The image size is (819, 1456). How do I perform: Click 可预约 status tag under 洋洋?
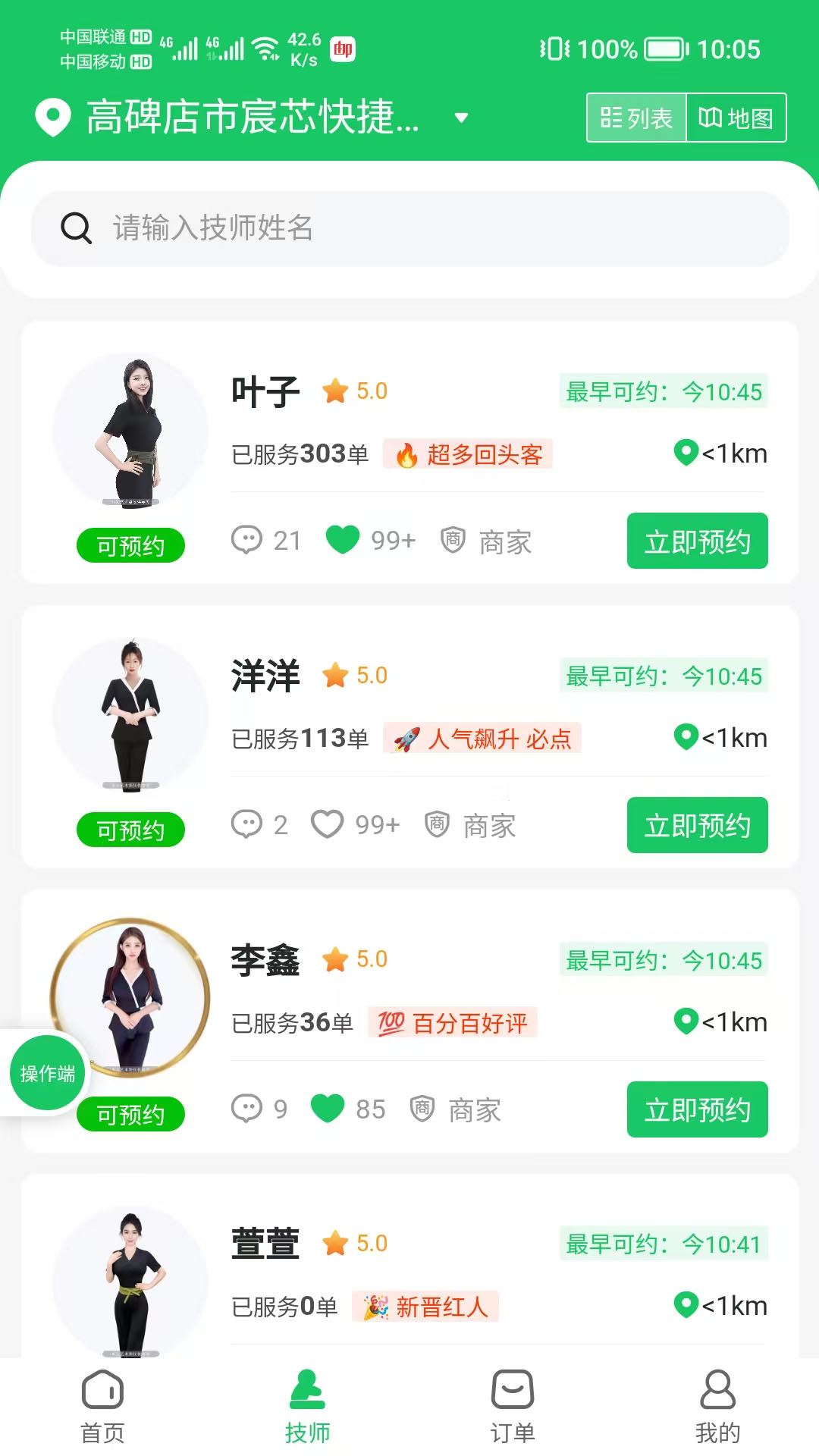pos(130,830)
